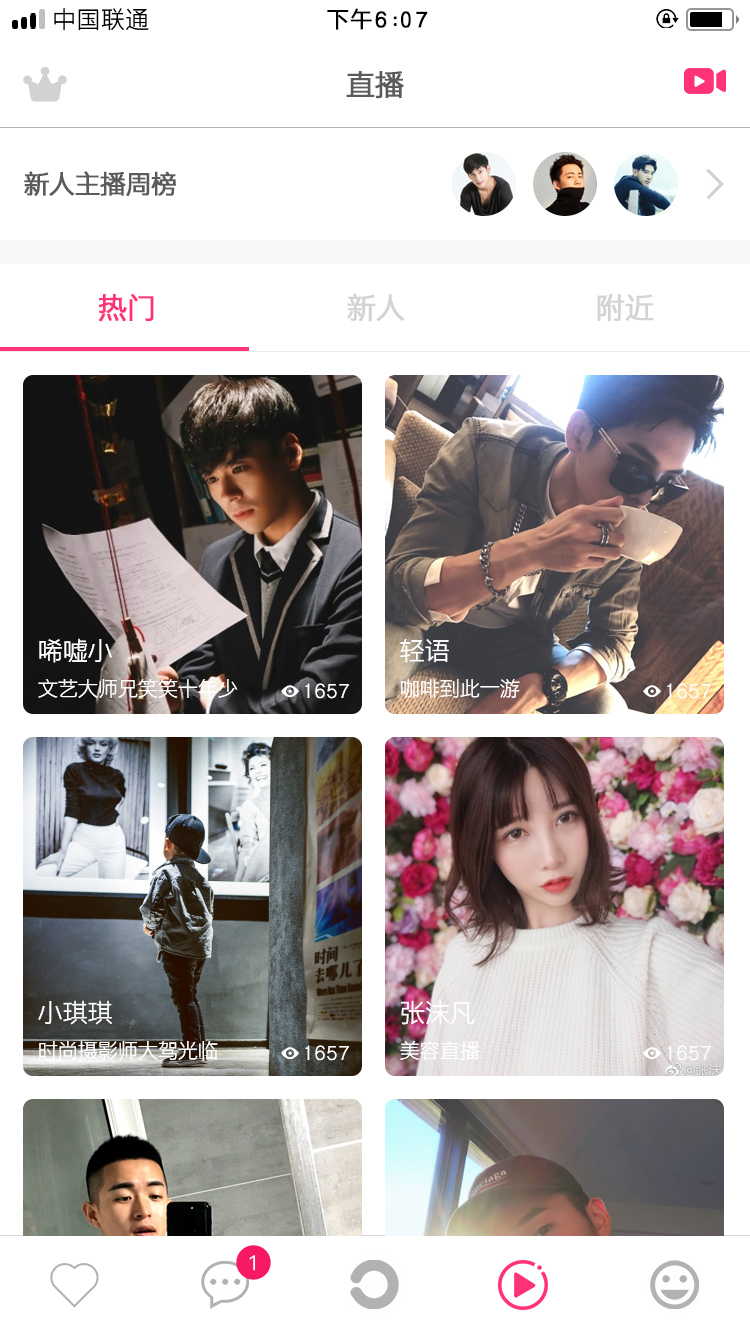750x1334 pixels.
Task: Open the heart tab in bottom bar
Action: [75, 1285]
